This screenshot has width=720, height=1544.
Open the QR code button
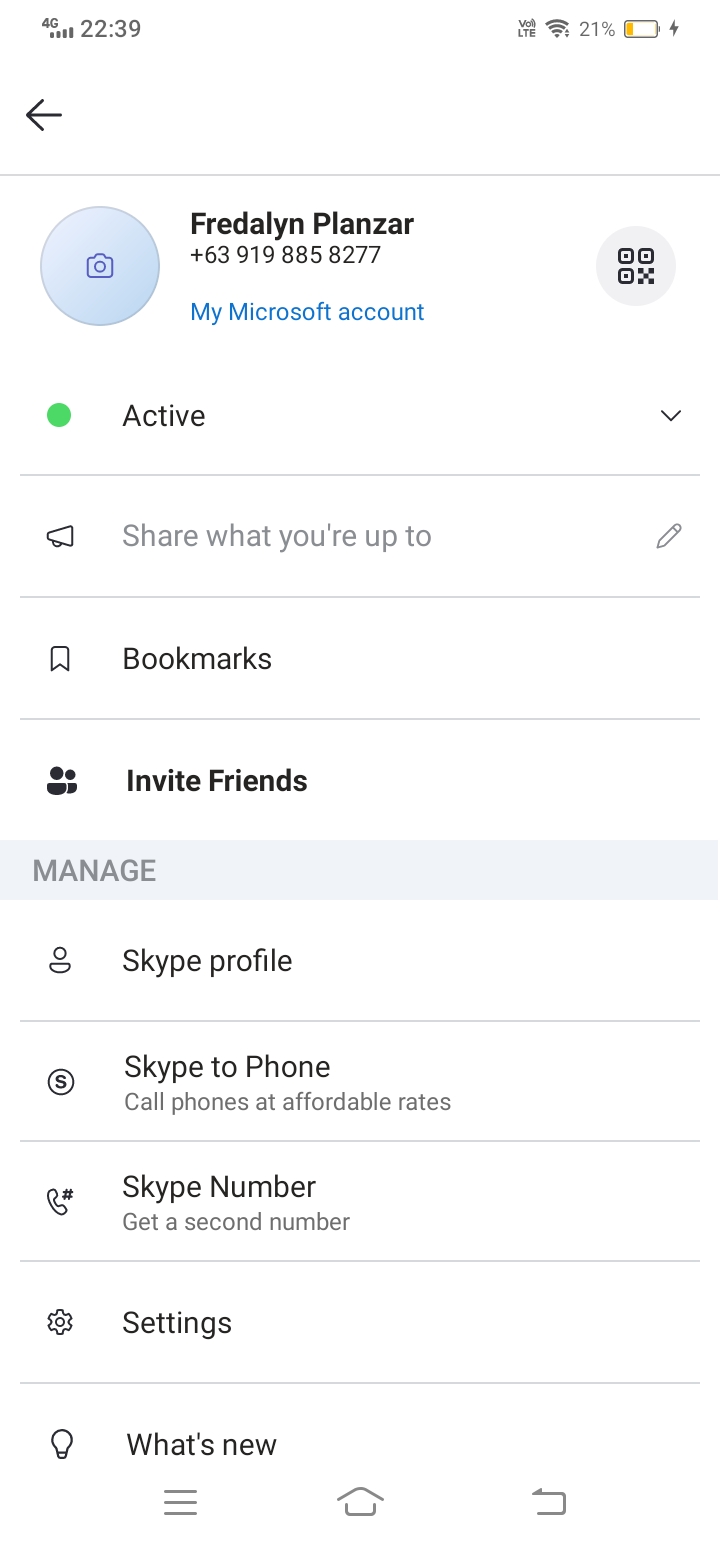click(x=636, y=267)
